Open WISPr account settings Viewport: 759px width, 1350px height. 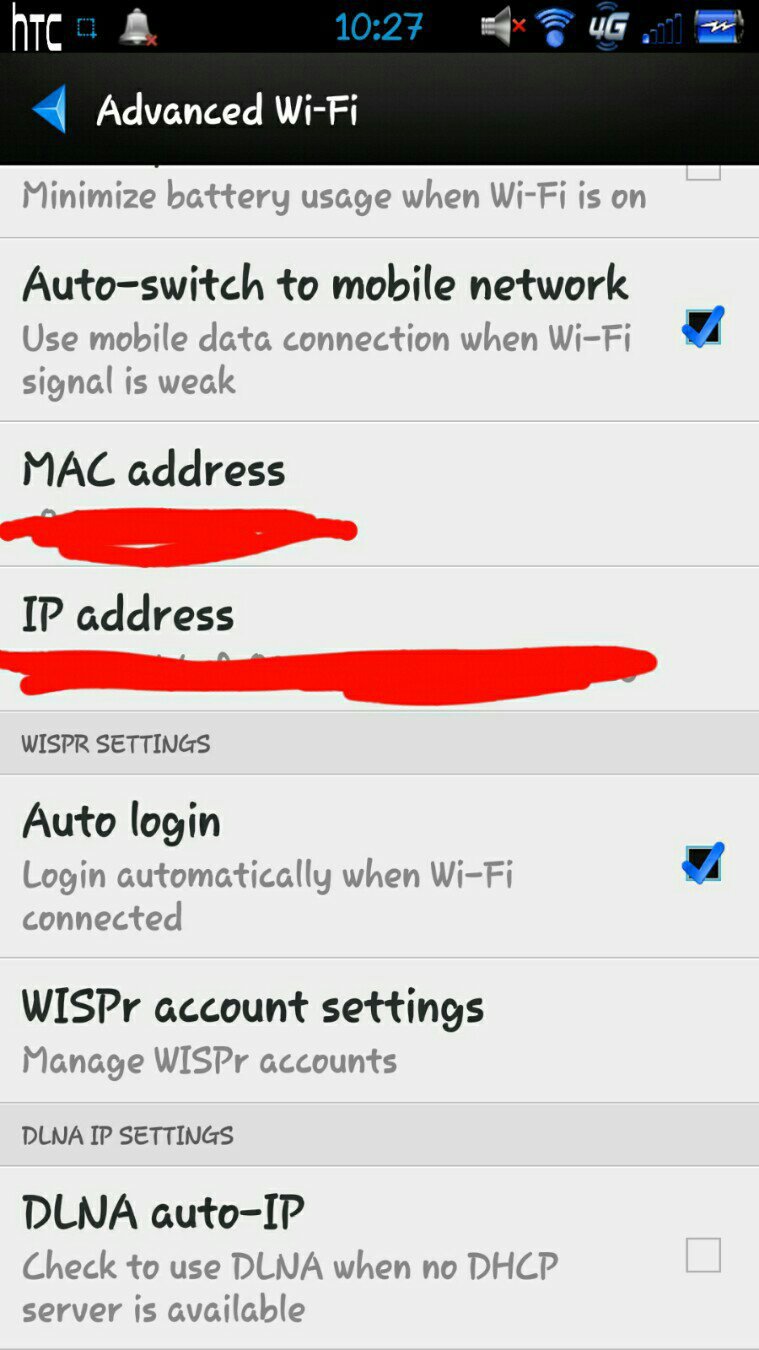click(x=252, y=1030)
